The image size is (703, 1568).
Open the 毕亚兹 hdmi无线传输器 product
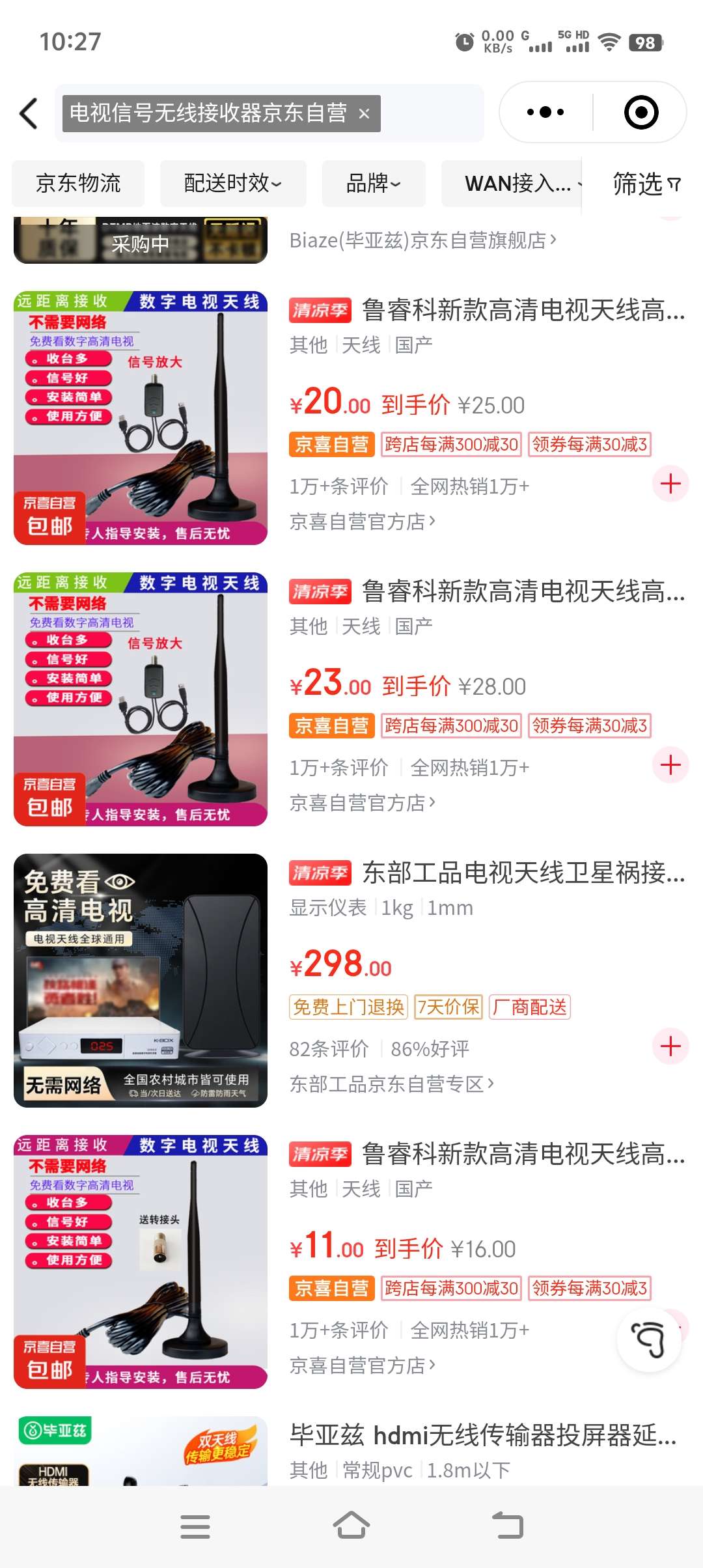tap(483, 1435)
